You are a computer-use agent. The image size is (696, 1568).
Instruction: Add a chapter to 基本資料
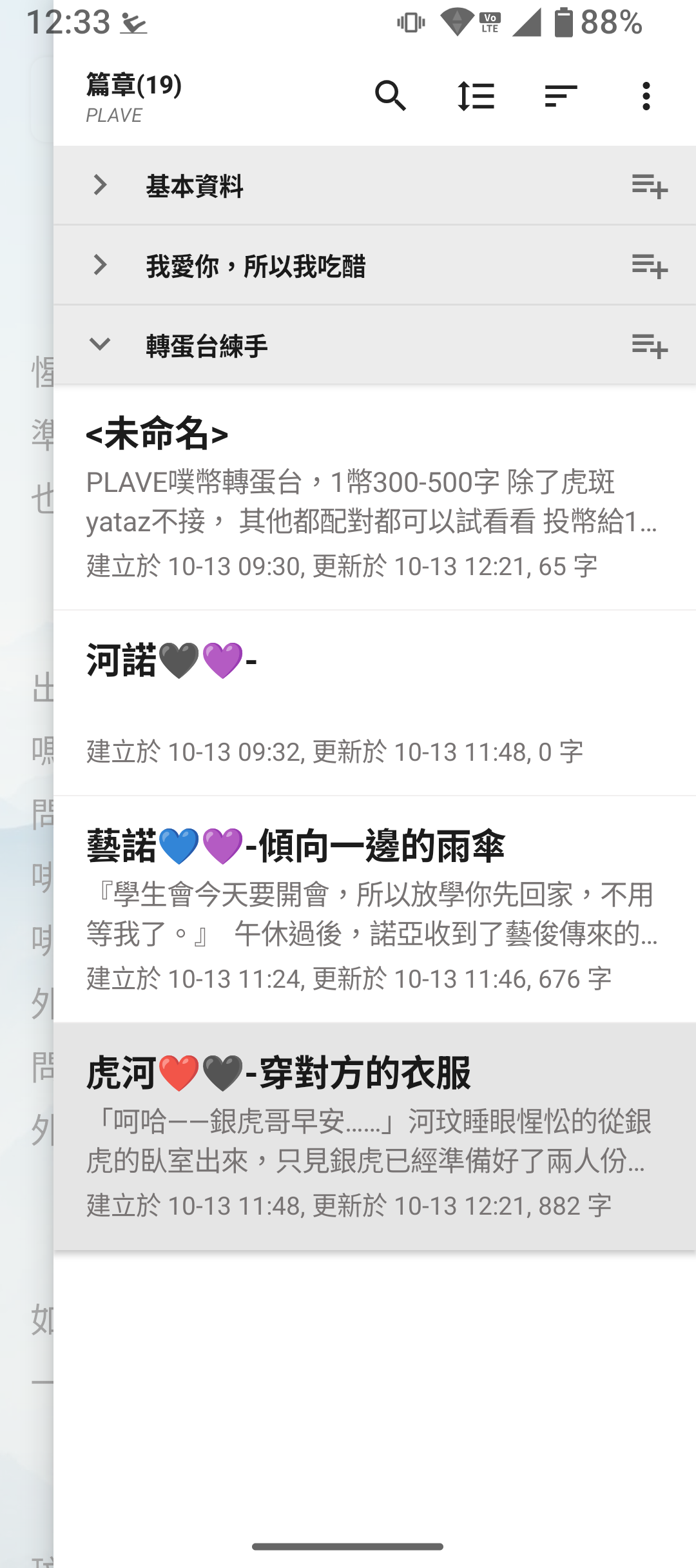tap(650, 186)
